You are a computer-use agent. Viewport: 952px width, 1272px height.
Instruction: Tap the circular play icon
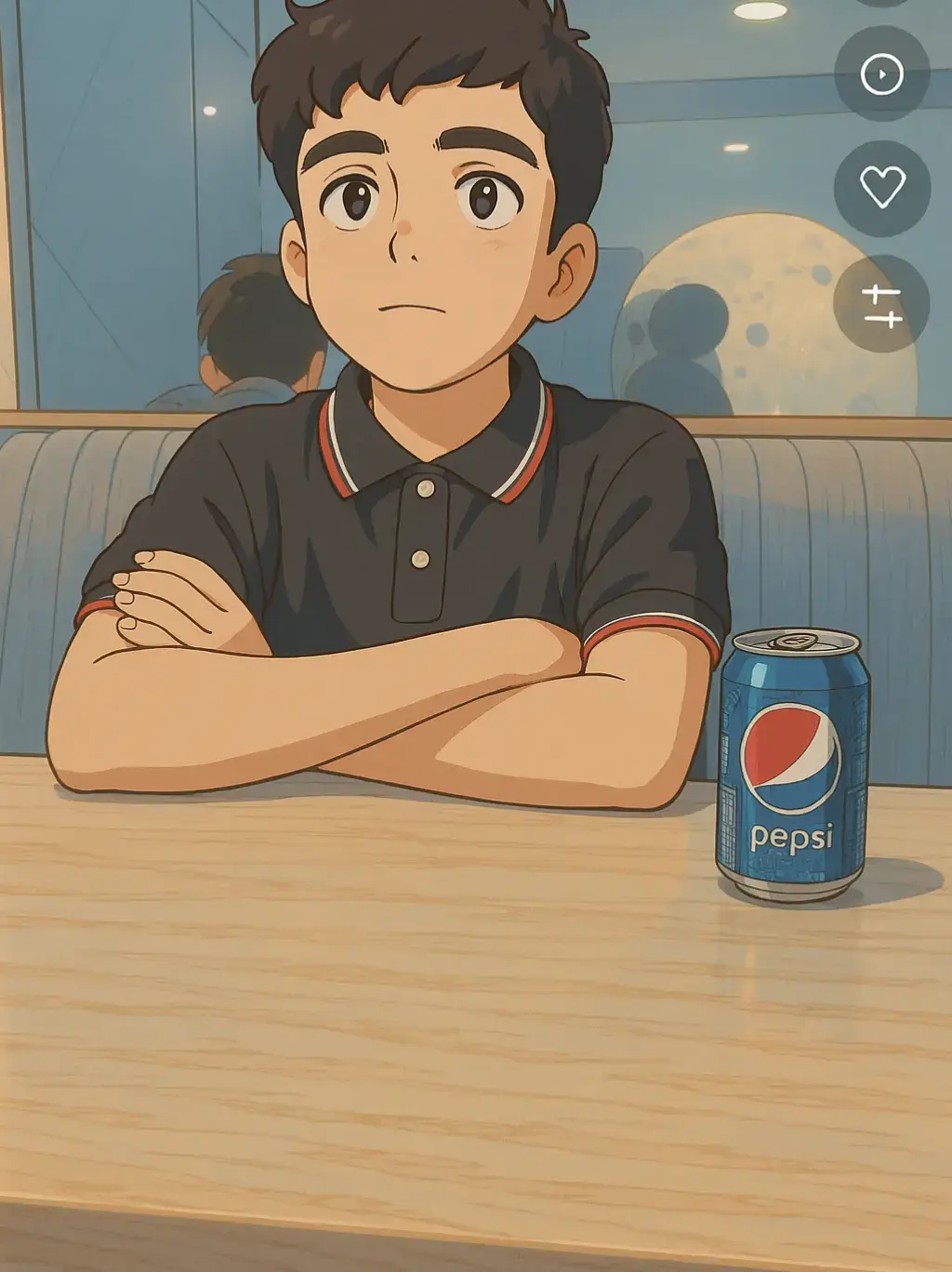[x=881, y=73]
